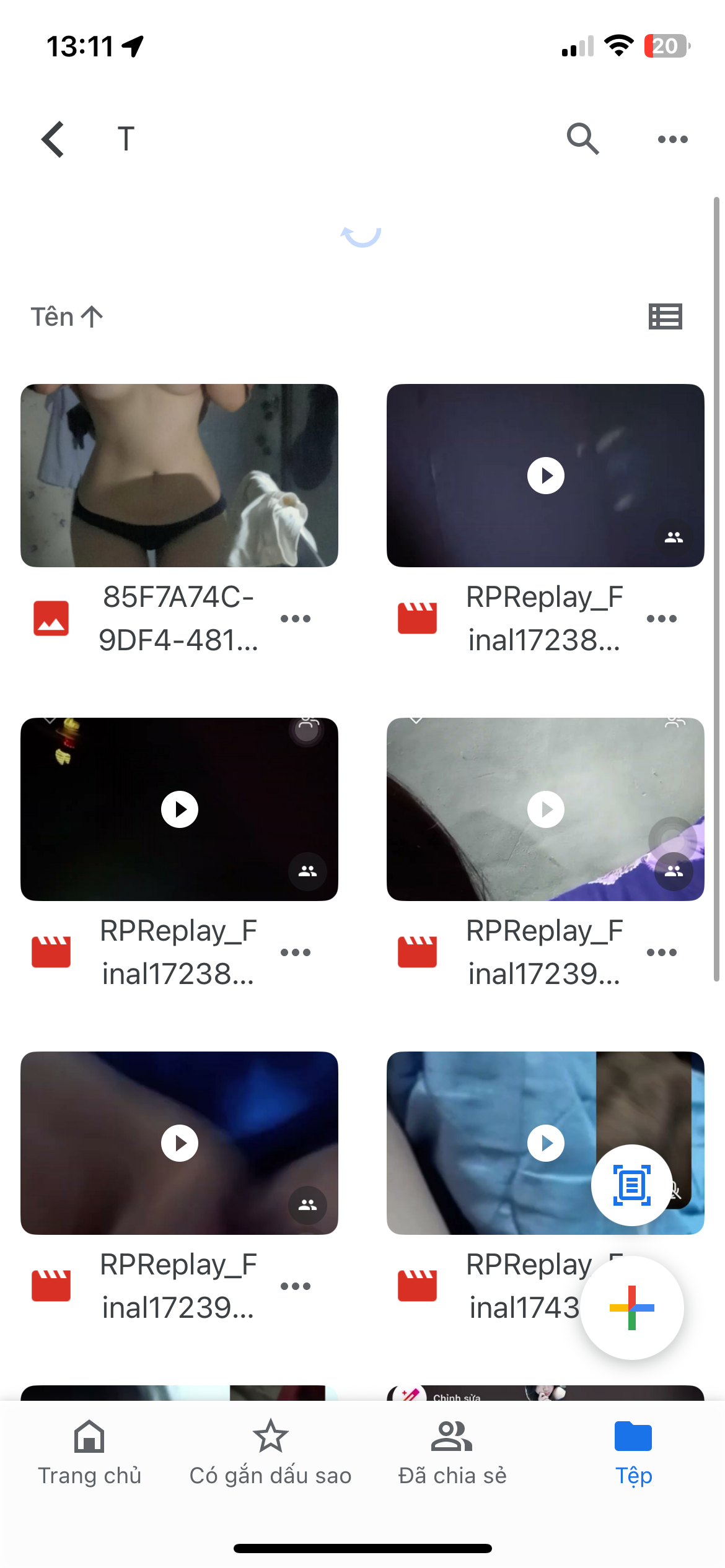Go back from folder T
This screenshot has height=1568, width=725.
[x=53, y=139]
